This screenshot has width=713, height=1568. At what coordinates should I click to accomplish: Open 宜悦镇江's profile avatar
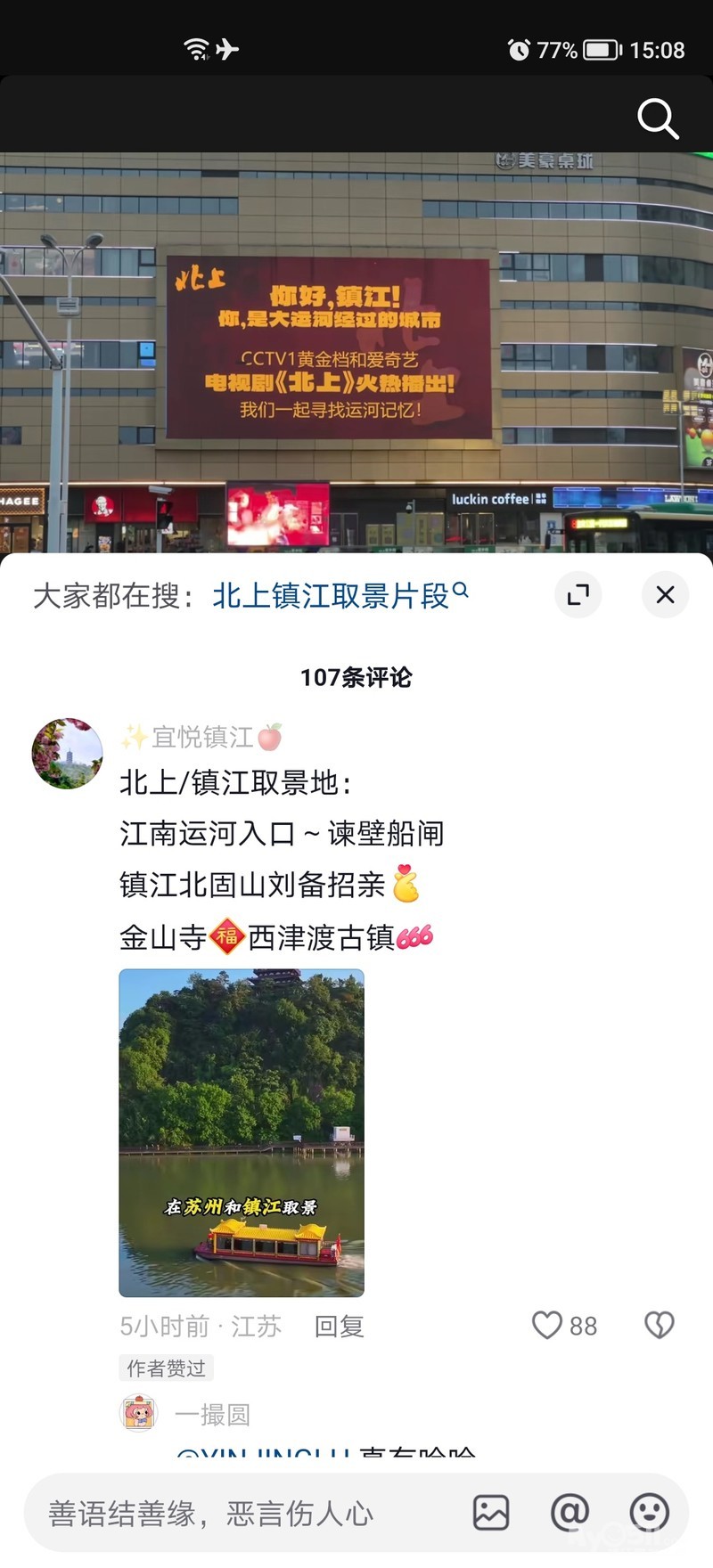coord(67,754)
